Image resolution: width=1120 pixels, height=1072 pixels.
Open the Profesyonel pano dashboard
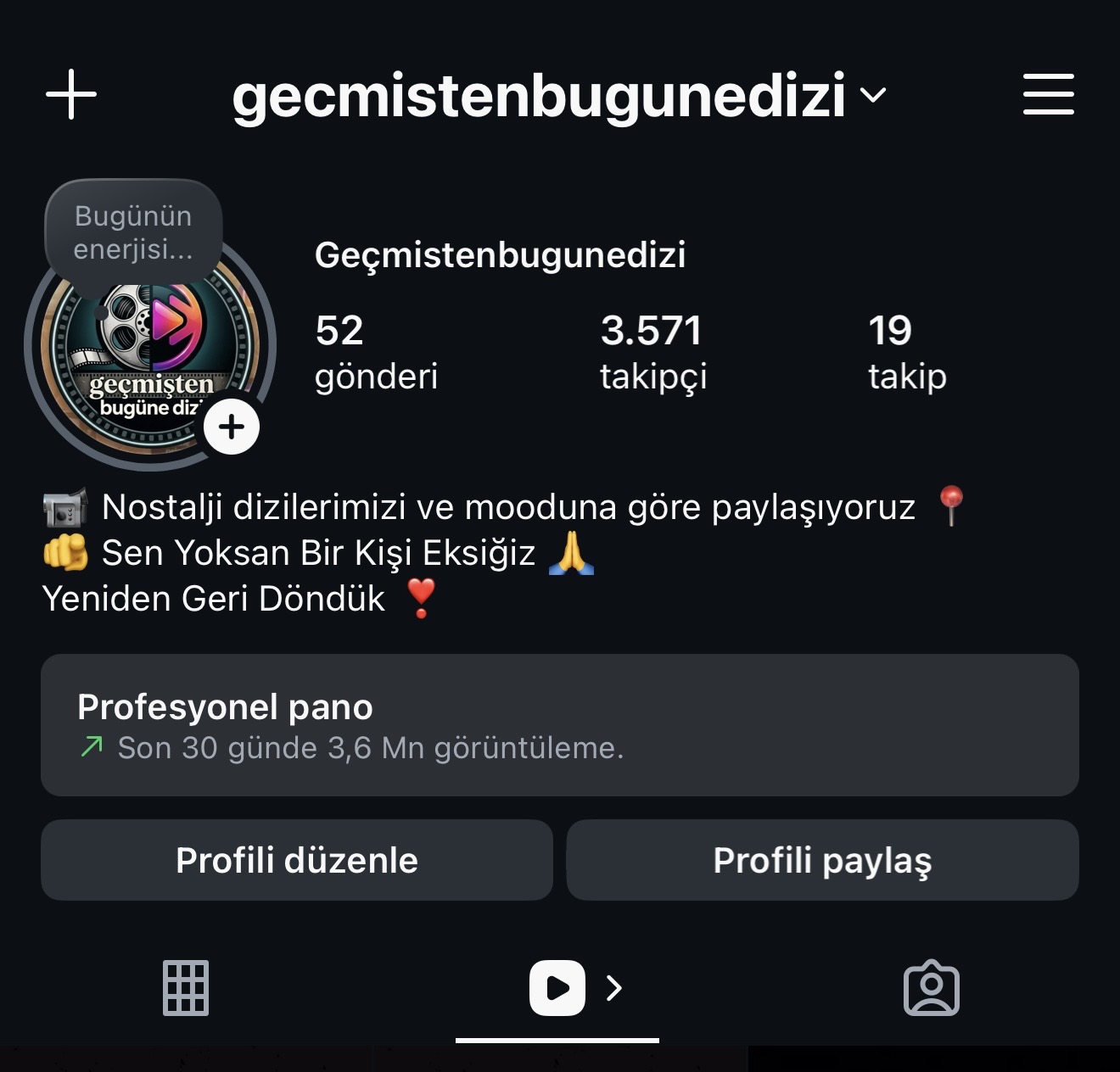pyautogui.click(x=560, y=725)
